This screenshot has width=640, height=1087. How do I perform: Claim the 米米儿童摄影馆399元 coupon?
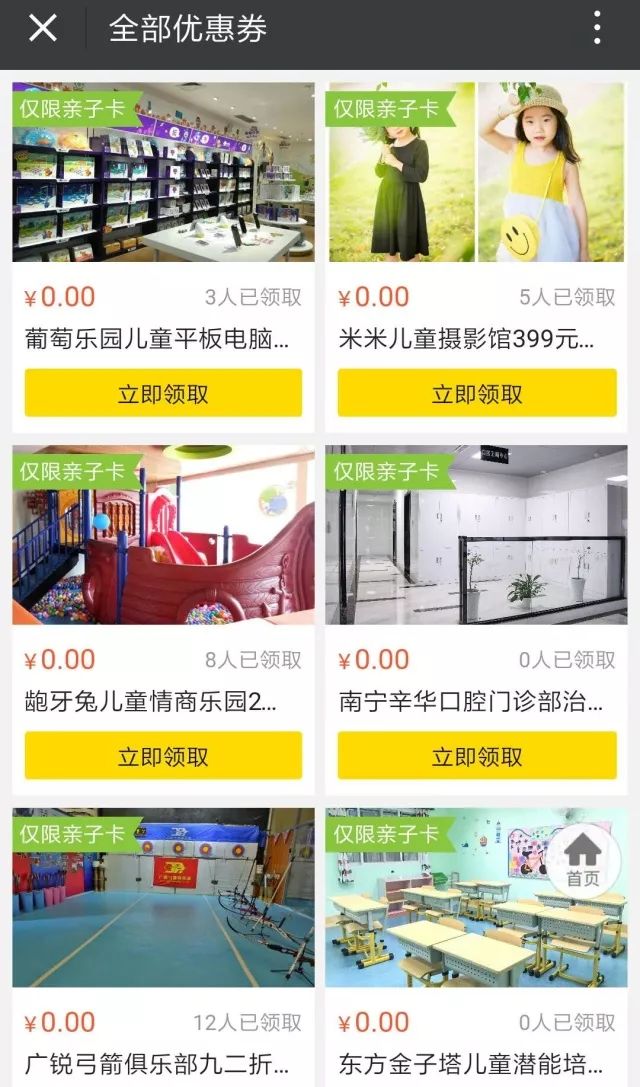click(477, 393)
